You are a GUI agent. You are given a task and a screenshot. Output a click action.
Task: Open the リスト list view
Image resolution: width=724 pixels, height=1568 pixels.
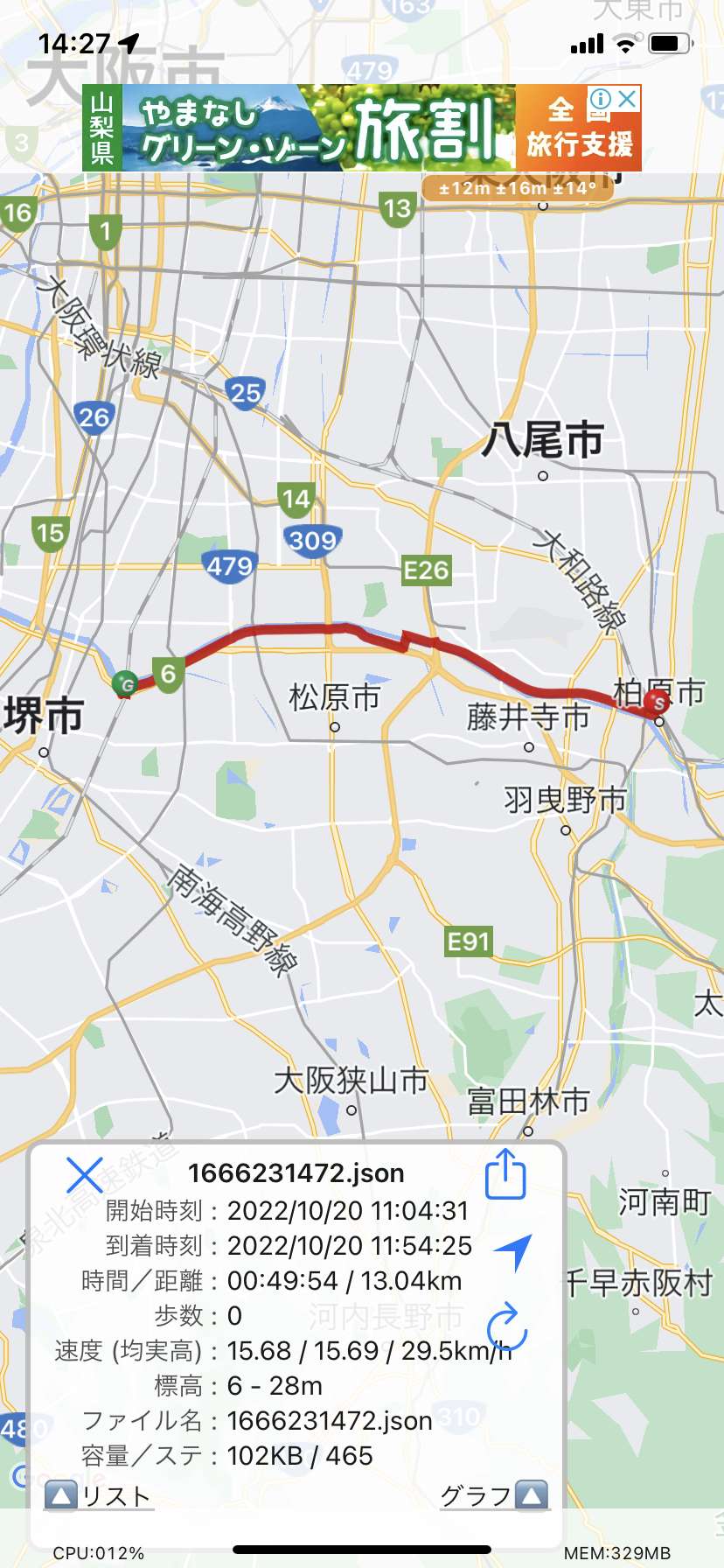[99, 1495]
